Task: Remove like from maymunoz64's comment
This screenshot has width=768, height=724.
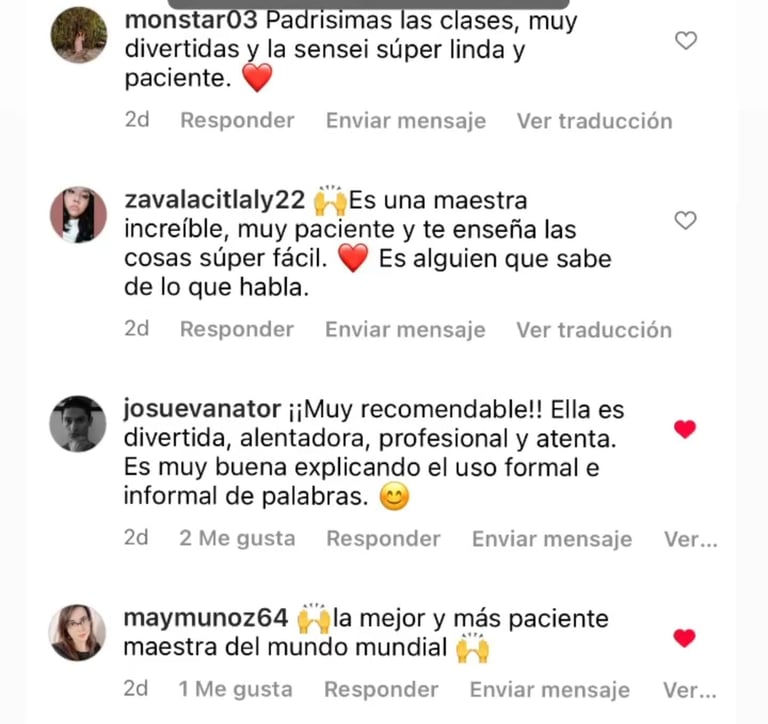Action: (x=685, y=638)
